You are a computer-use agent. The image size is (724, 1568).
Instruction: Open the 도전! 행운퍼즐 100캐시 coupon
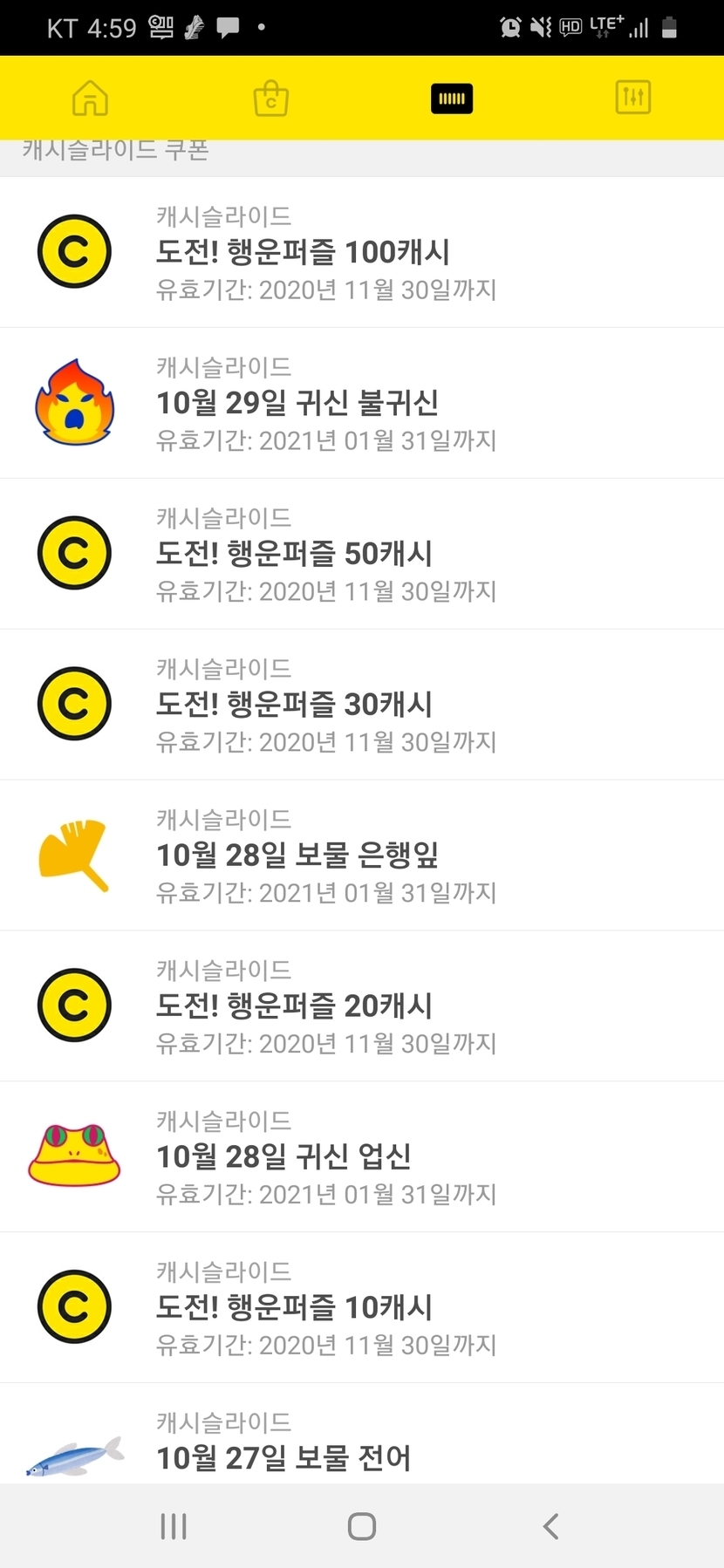tap(361, 252)
